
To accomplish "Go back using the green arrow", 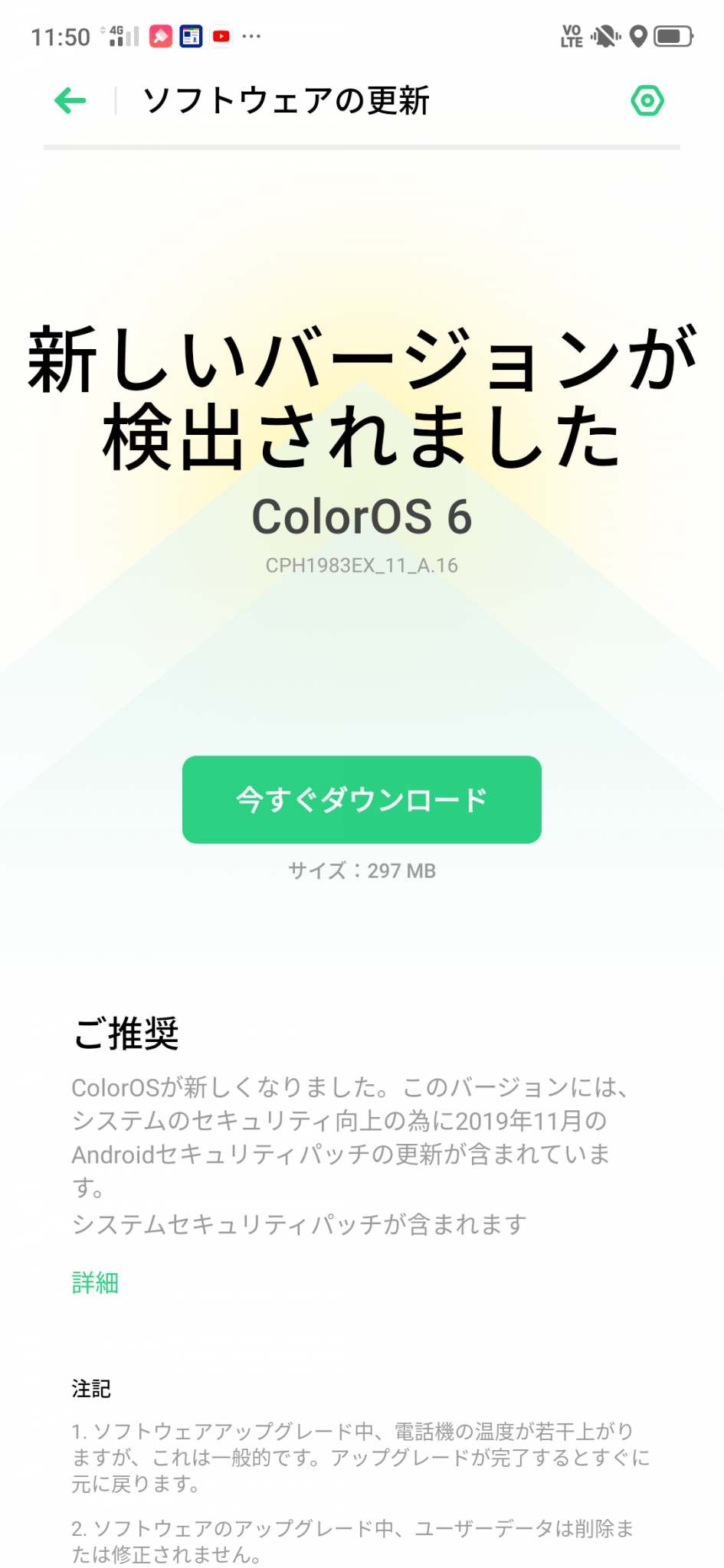I will 70,100.
